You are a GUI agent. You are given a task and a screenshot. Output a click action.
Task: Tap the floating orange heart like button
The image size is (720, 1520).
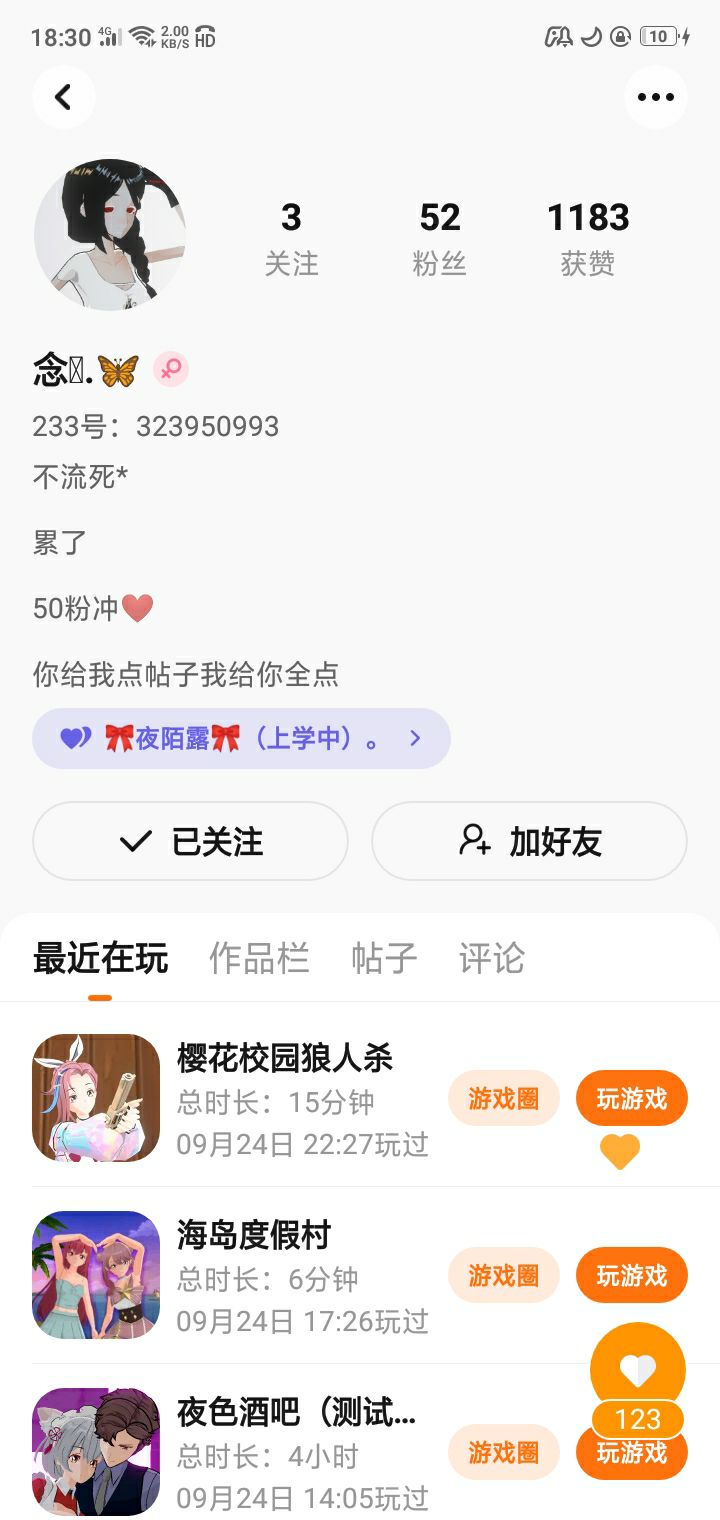[637, 1371]
